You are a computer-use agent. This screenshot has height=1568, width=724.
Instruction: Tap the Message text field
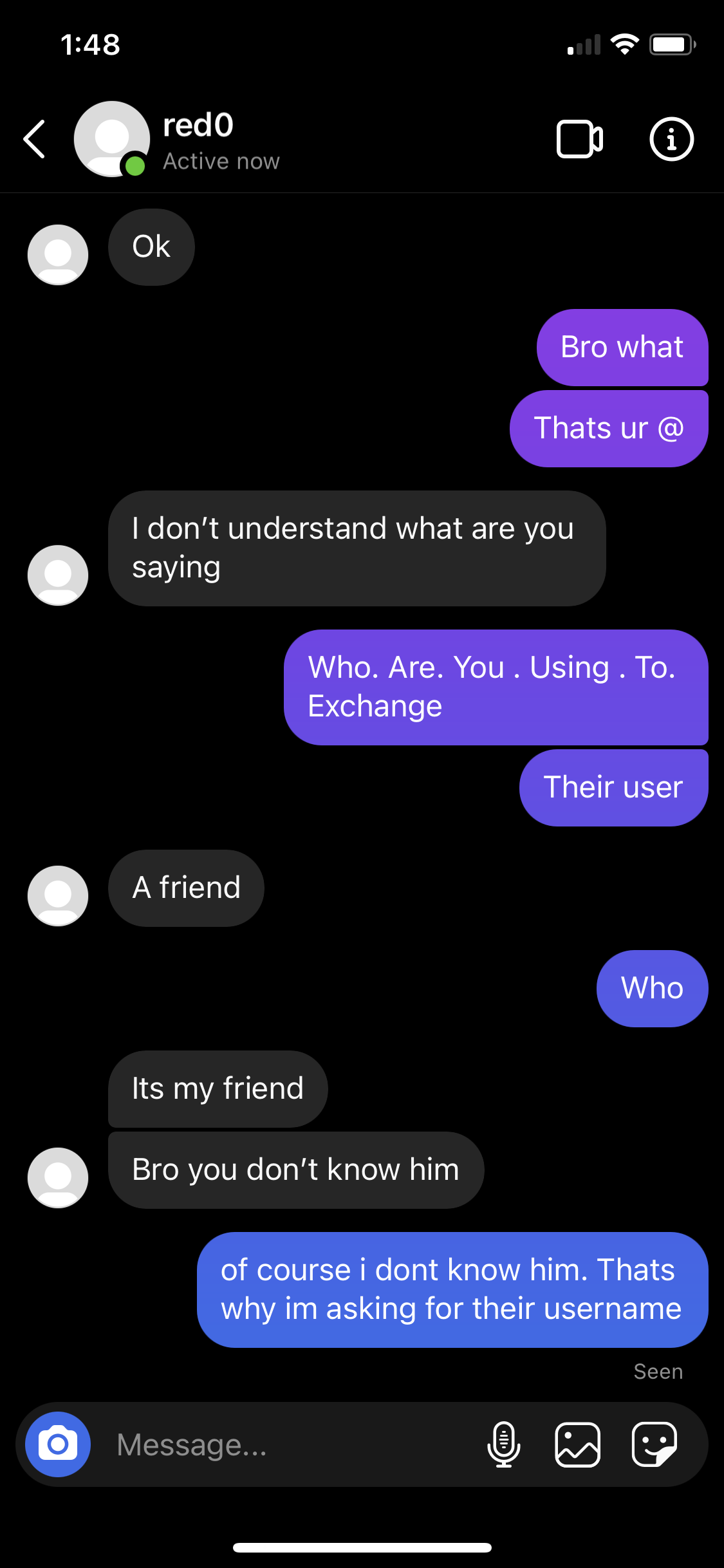pyautogui.click(x=290, y=1444)
